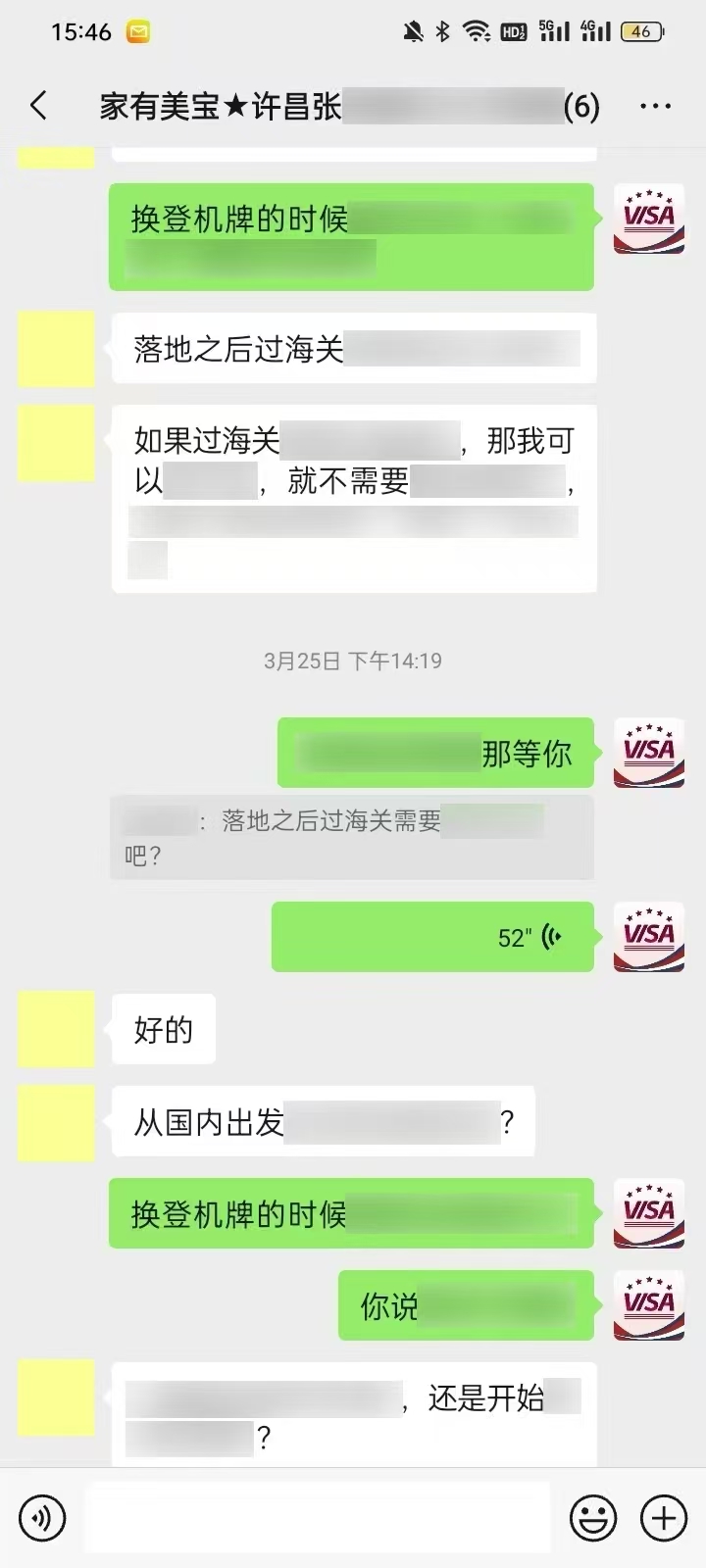Tap the avatar beside the "好的" message

pyautogui.click(x=56, y=1029)
